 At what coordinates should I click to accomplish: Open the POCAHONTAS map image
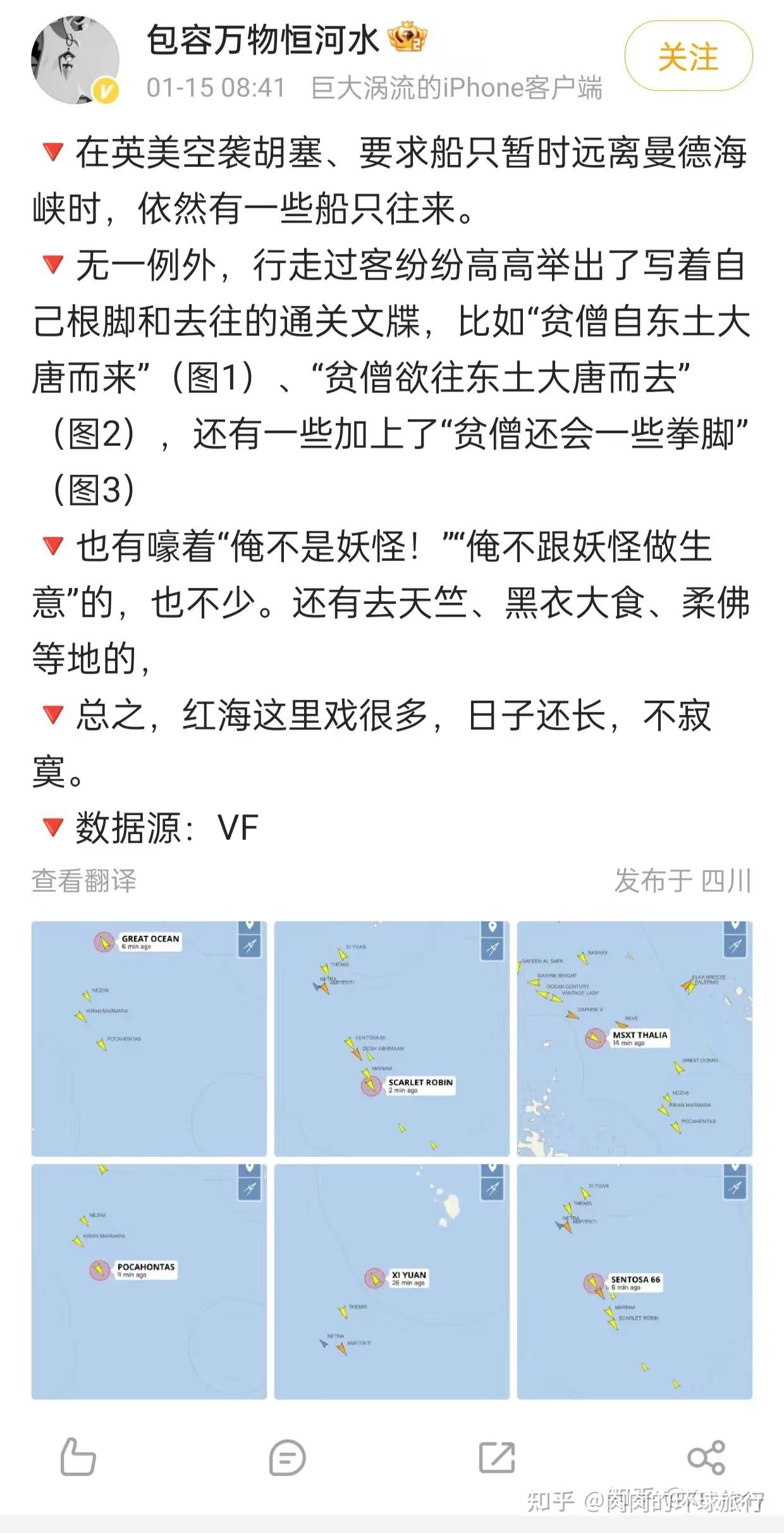click(x=149, y=1281)
